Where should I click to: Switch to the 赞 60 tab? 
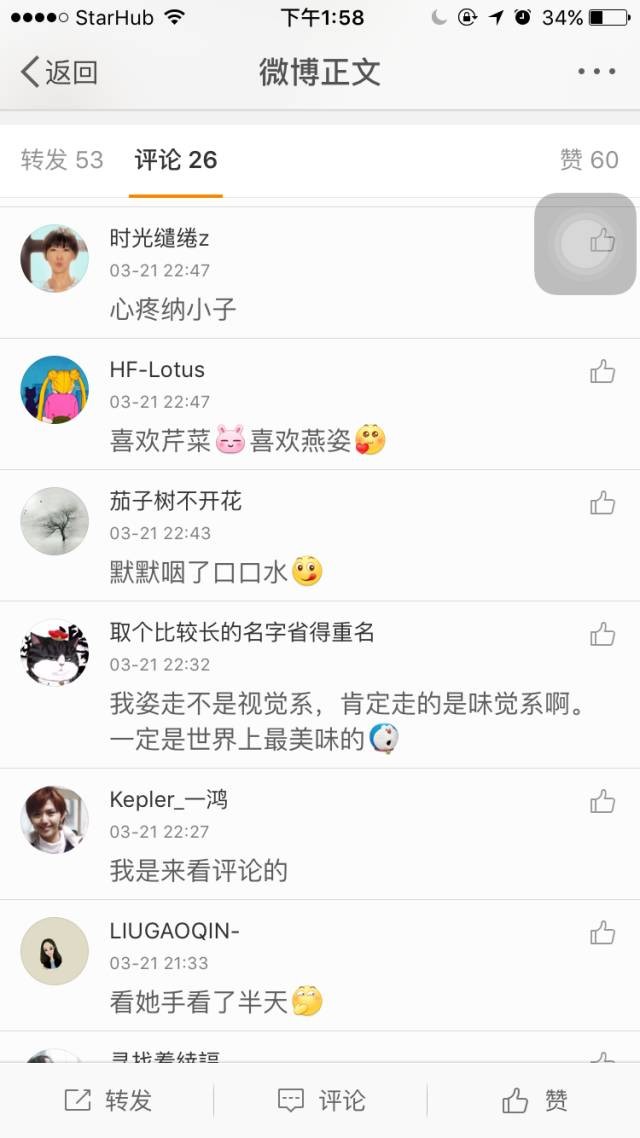pyautogui.click(x=589, y=160)
